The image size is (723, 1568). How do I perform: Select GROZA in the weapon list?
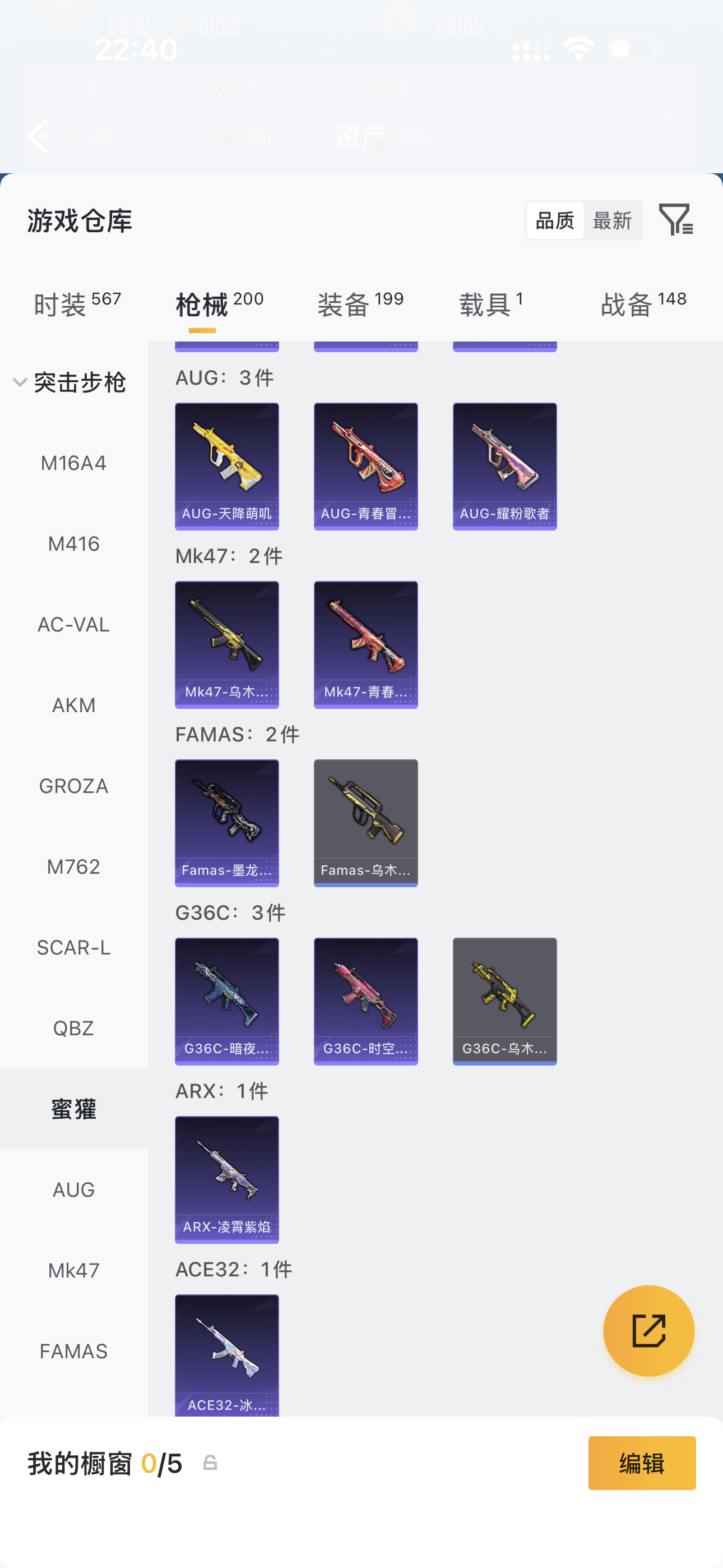tap(73, 786)
